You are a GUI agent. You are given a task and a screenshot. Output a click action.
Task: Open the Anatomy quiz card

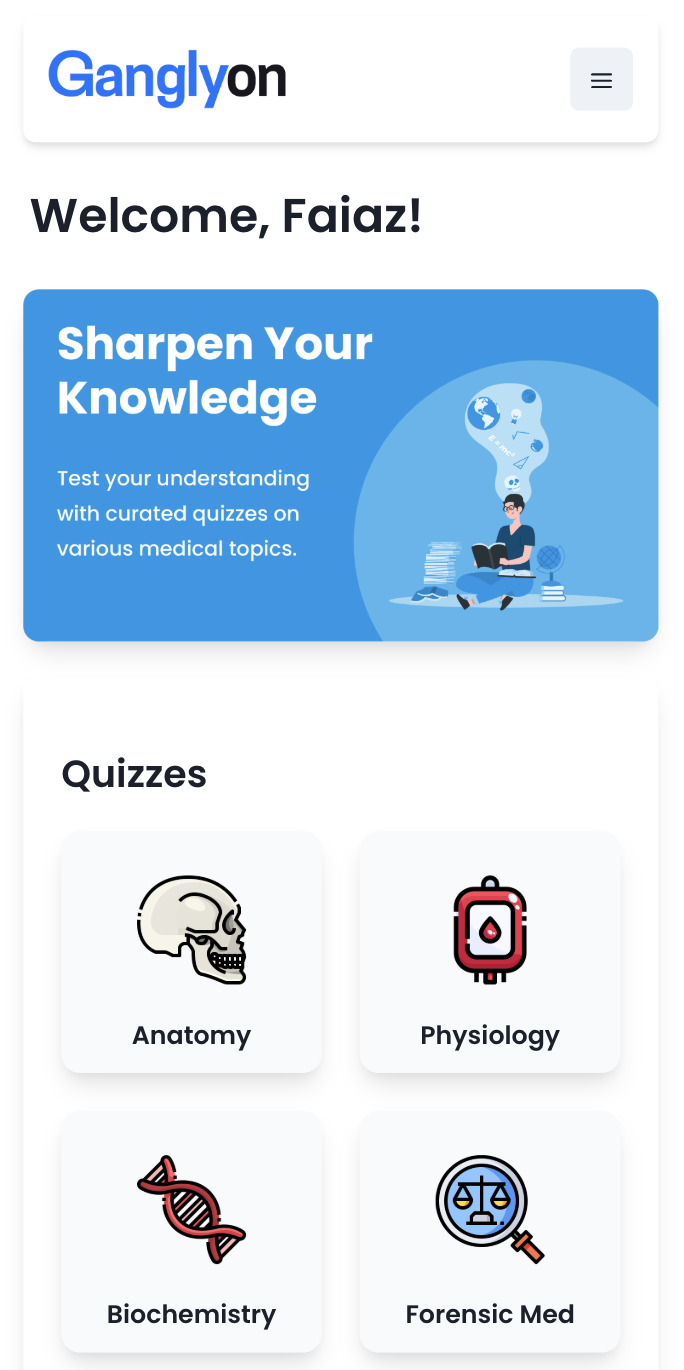coord(192,952)
